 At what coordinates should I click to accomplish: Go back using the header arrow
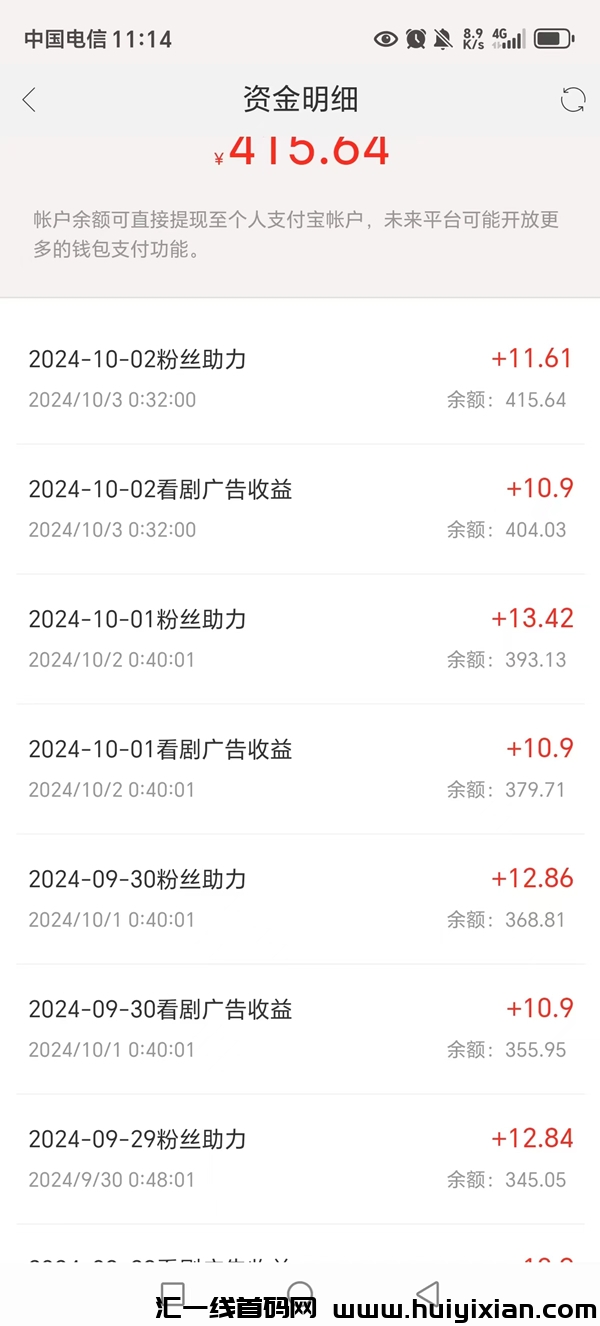[x=29, y=100]
